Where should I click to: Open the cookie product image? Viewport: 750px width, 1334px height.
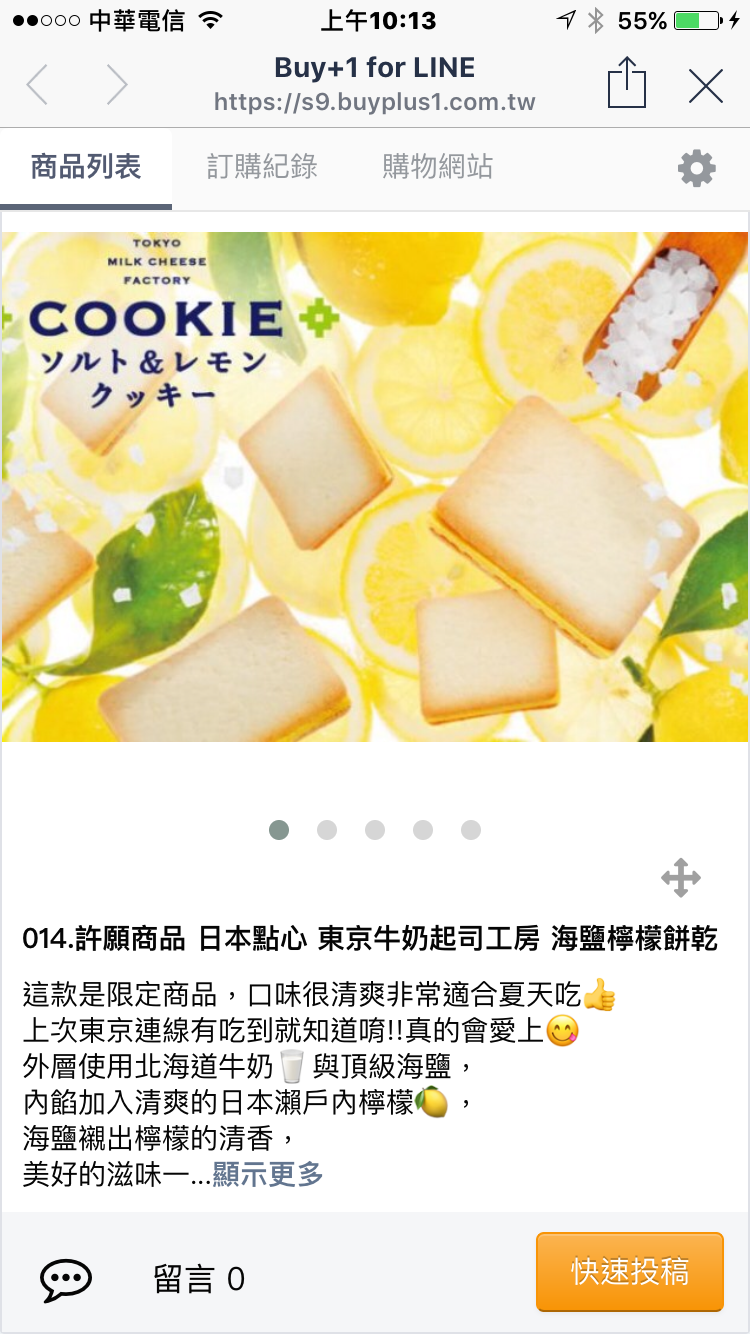(x=375, y=487)
